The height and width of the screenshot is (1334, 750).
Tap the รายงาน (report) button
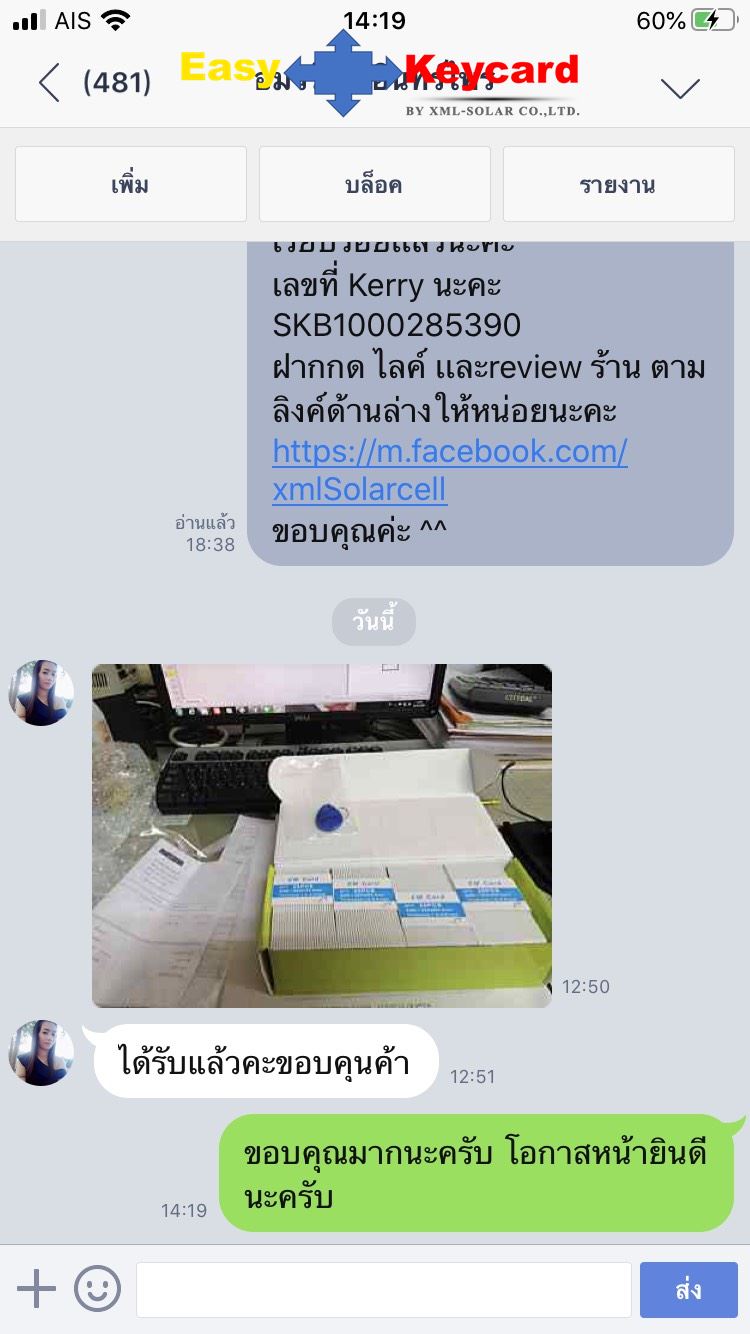(618, 185)
